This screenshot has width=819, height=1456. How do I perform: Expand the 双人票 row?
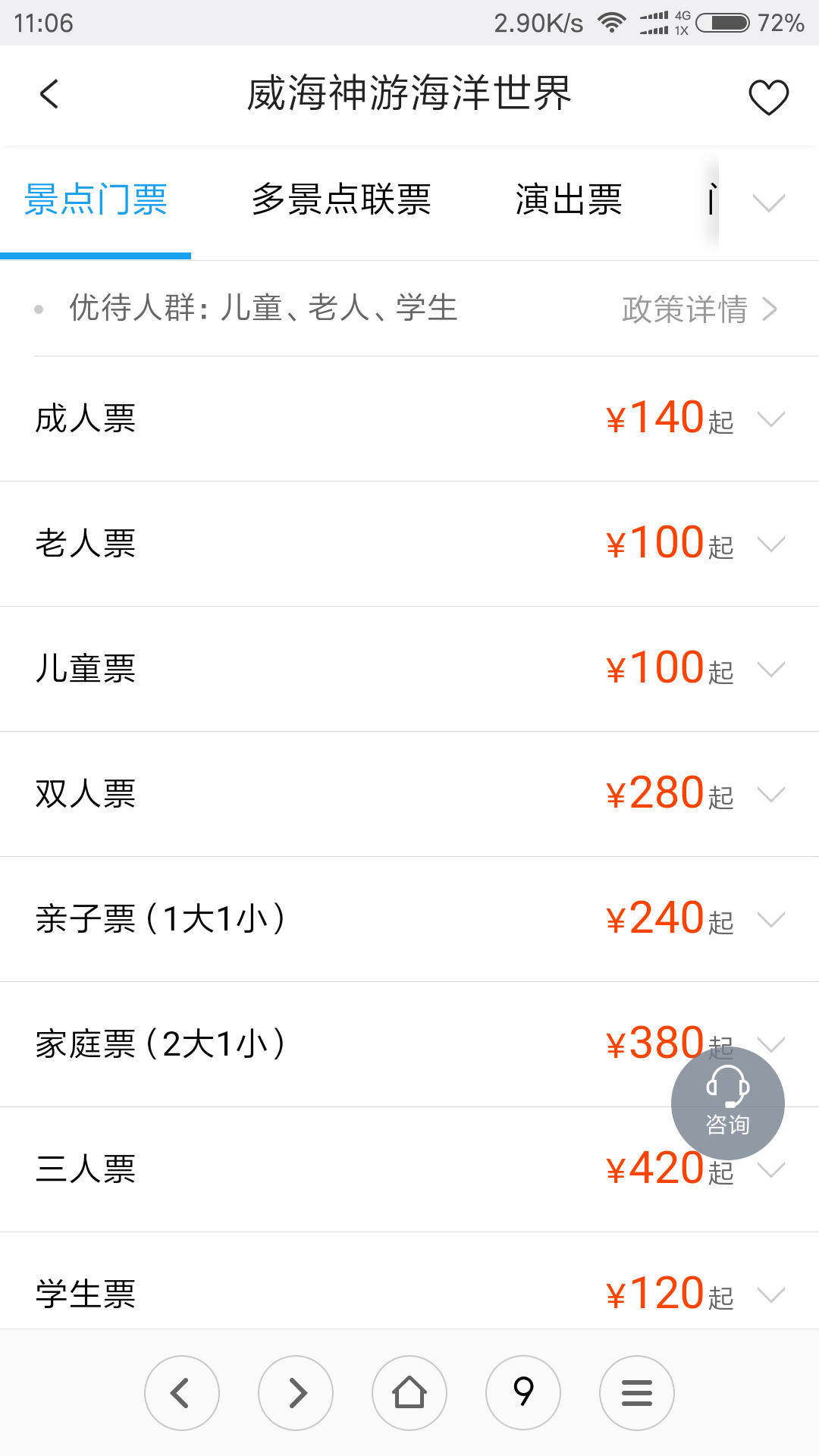(x=770, y=794)
